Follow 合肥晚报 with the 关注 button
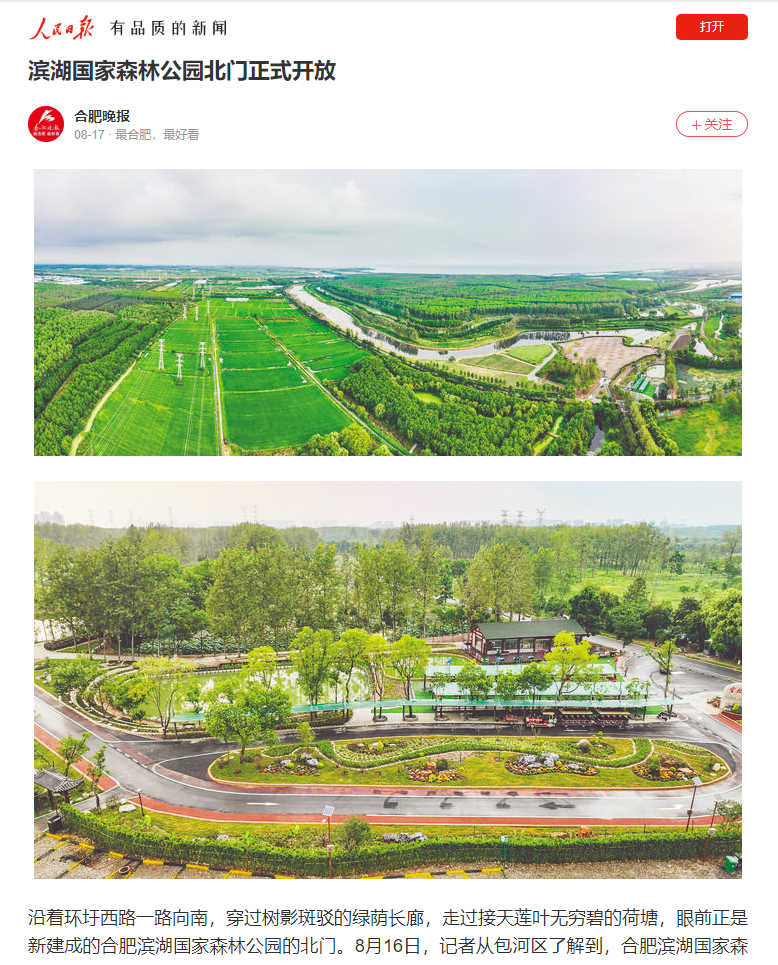Screen dimensions: 778x965 [x=711, y=124]
